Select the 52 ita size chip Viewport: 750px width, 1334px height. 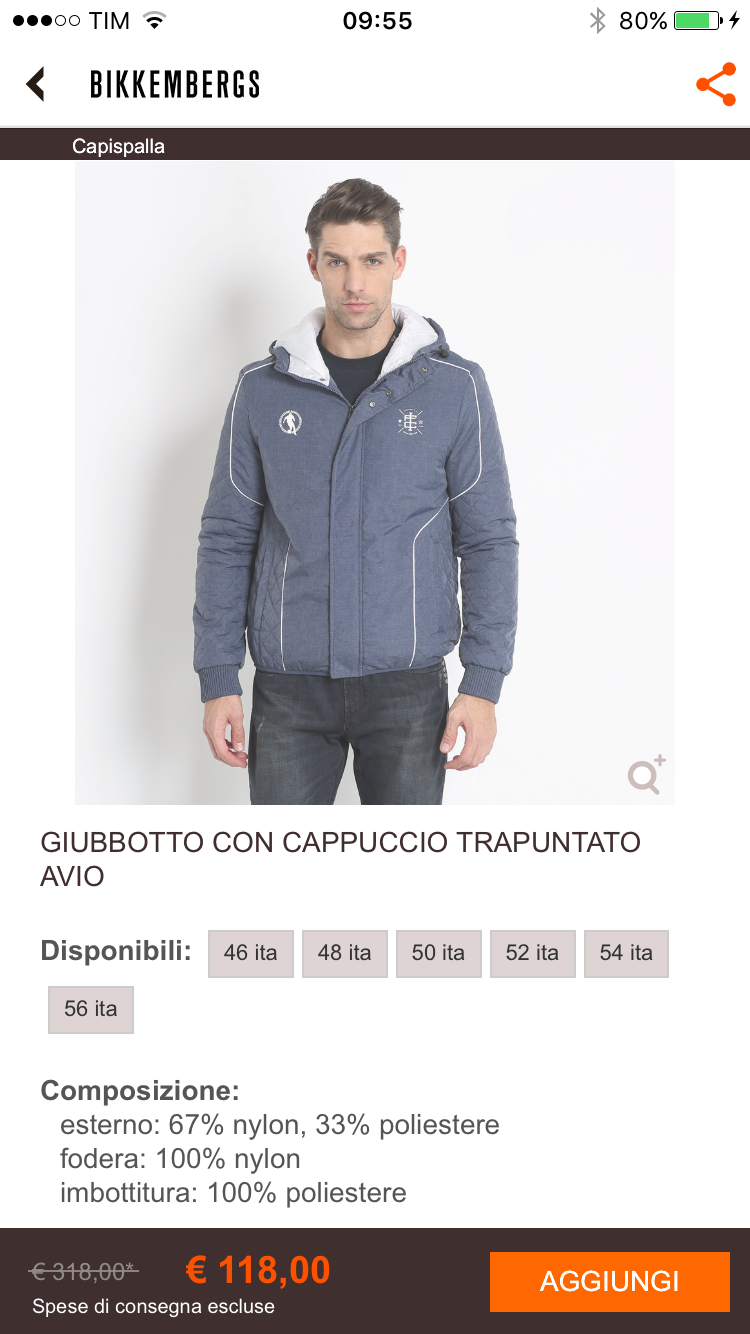point(532,953)
